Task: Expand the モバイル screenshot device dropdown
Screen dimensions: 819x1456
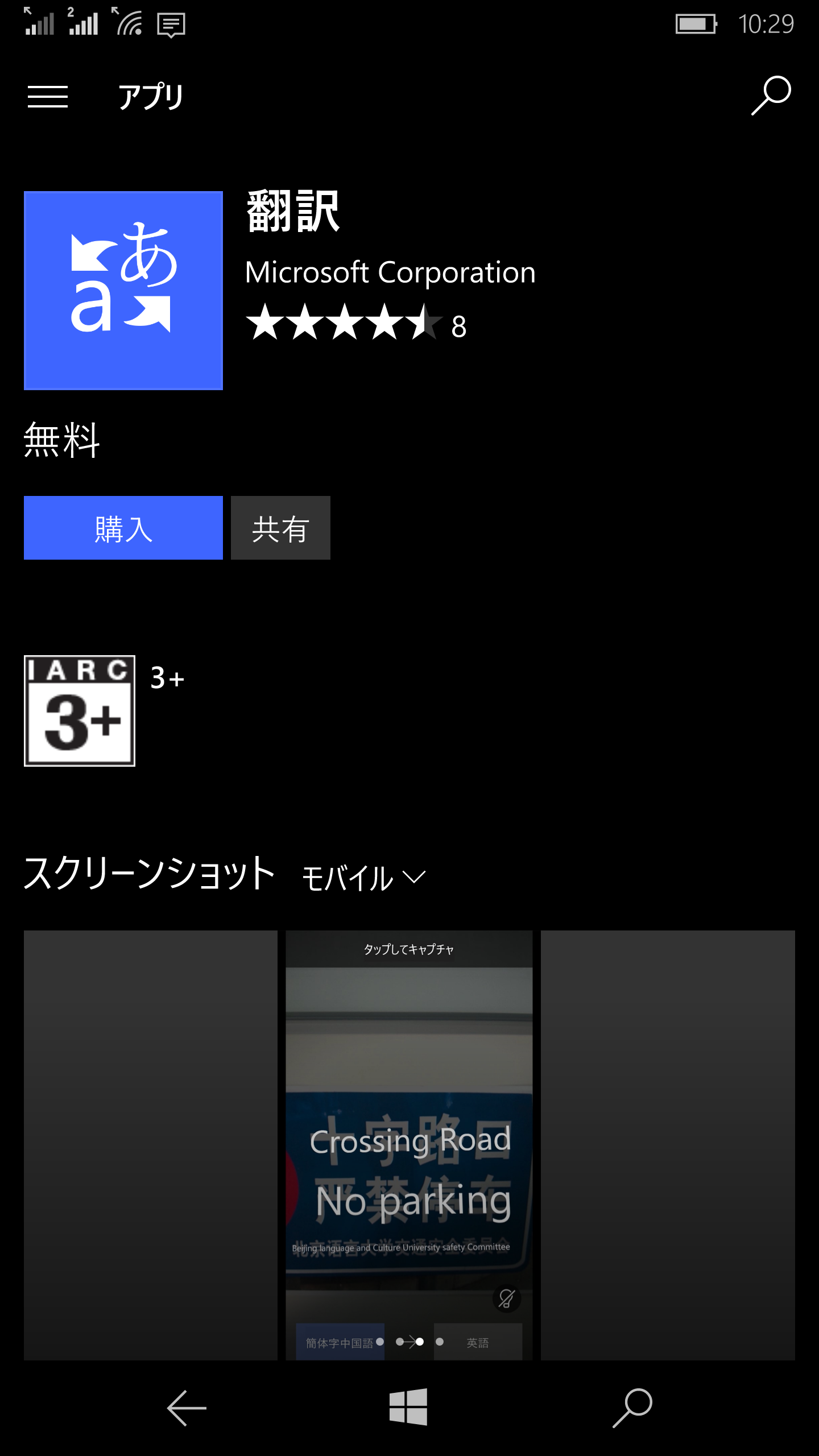Action: [363, 878]
